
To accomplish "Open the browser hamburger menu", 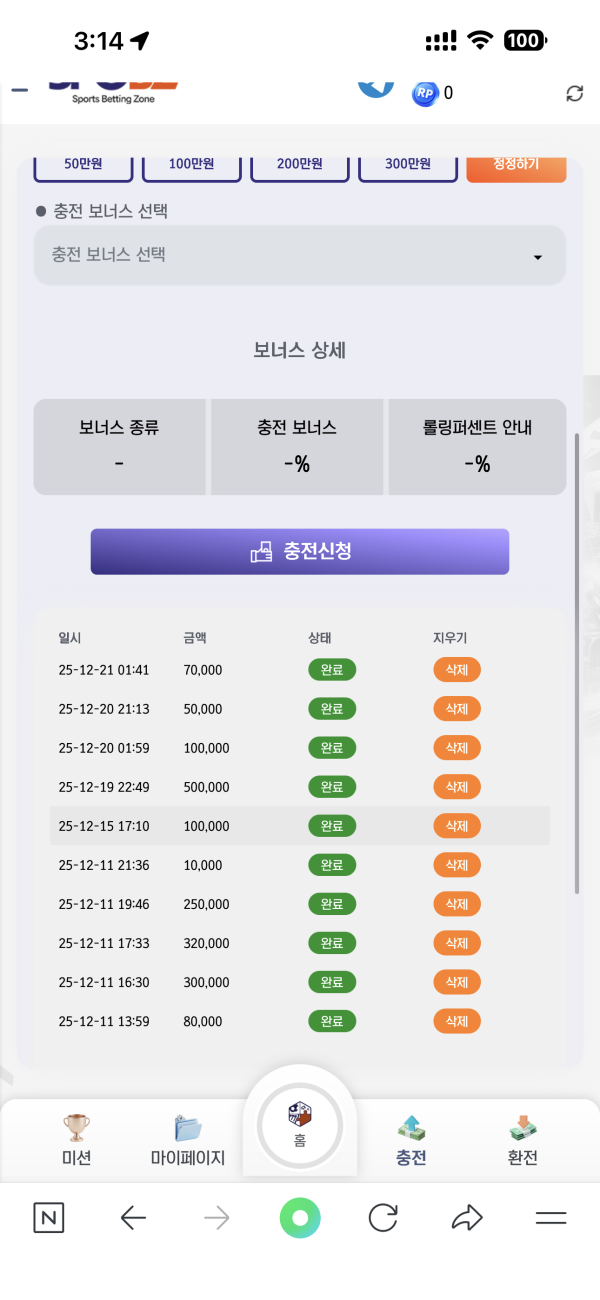I will [550, 1217].
